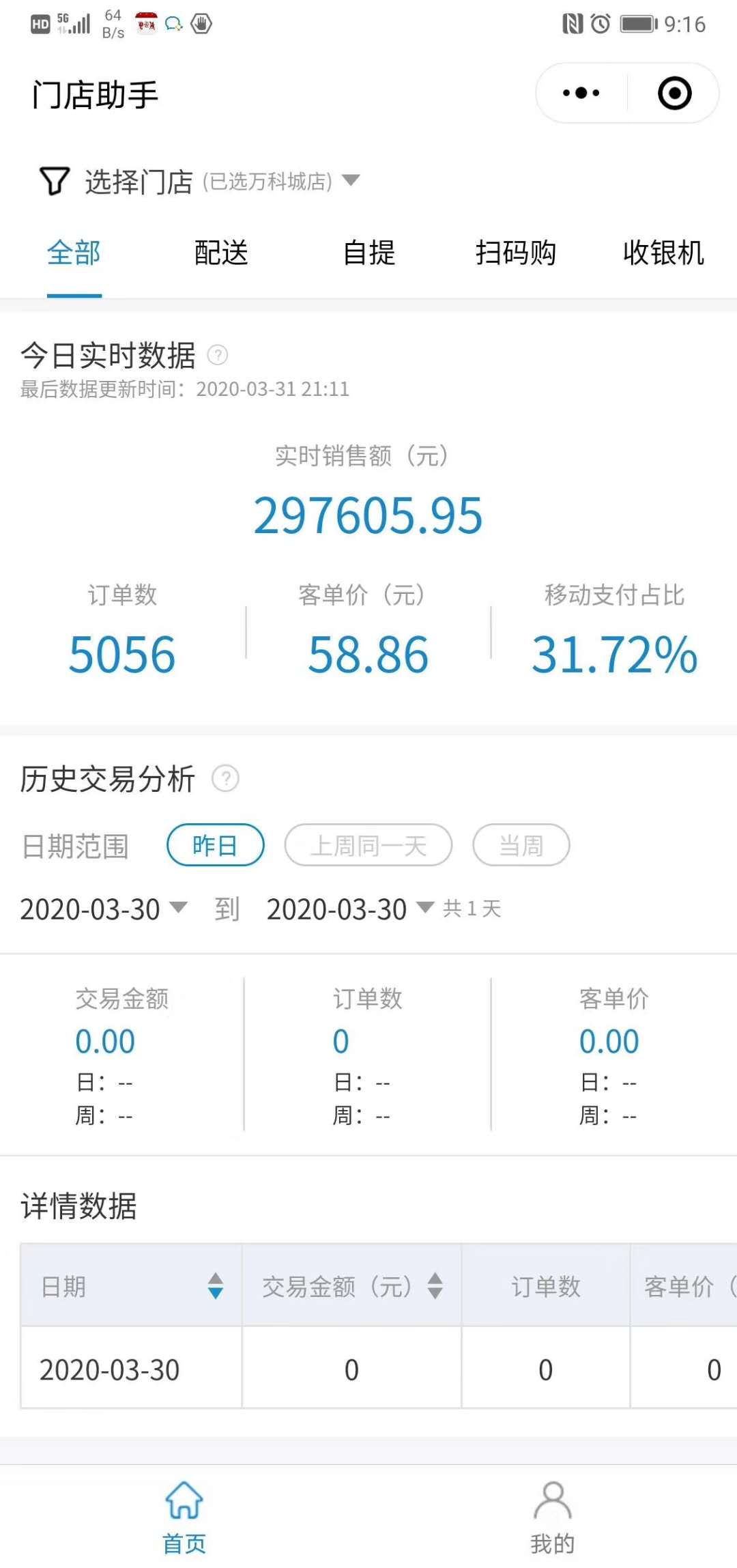The height and width of the screenshot is (1568, 737).
Task: Open help icon beside 今日实时数据
Action: tap(217, 355)
